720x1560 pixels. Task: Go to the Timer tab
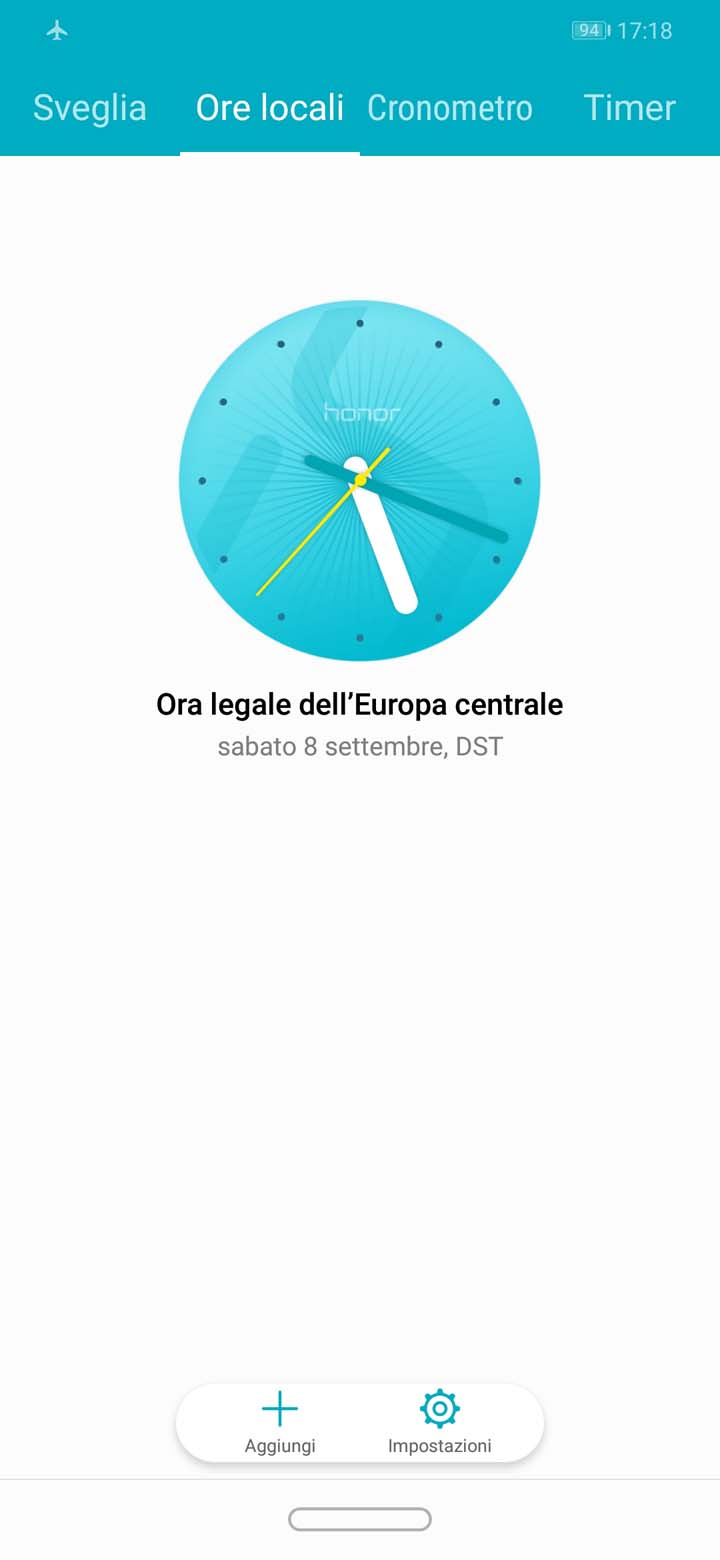coord(630,108)
